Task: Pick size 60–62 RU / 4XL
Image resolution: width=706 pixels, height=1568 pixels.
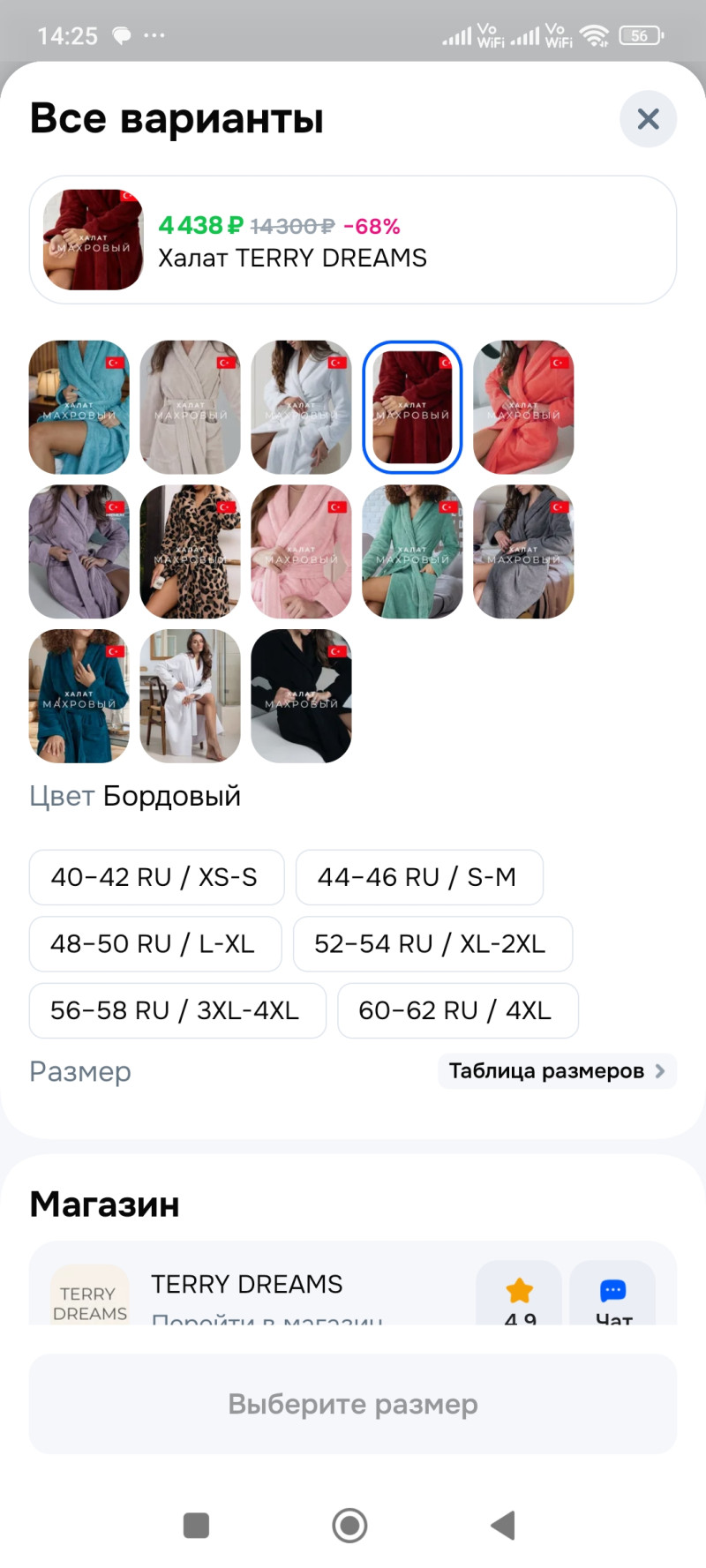Action: (457, 1010)
